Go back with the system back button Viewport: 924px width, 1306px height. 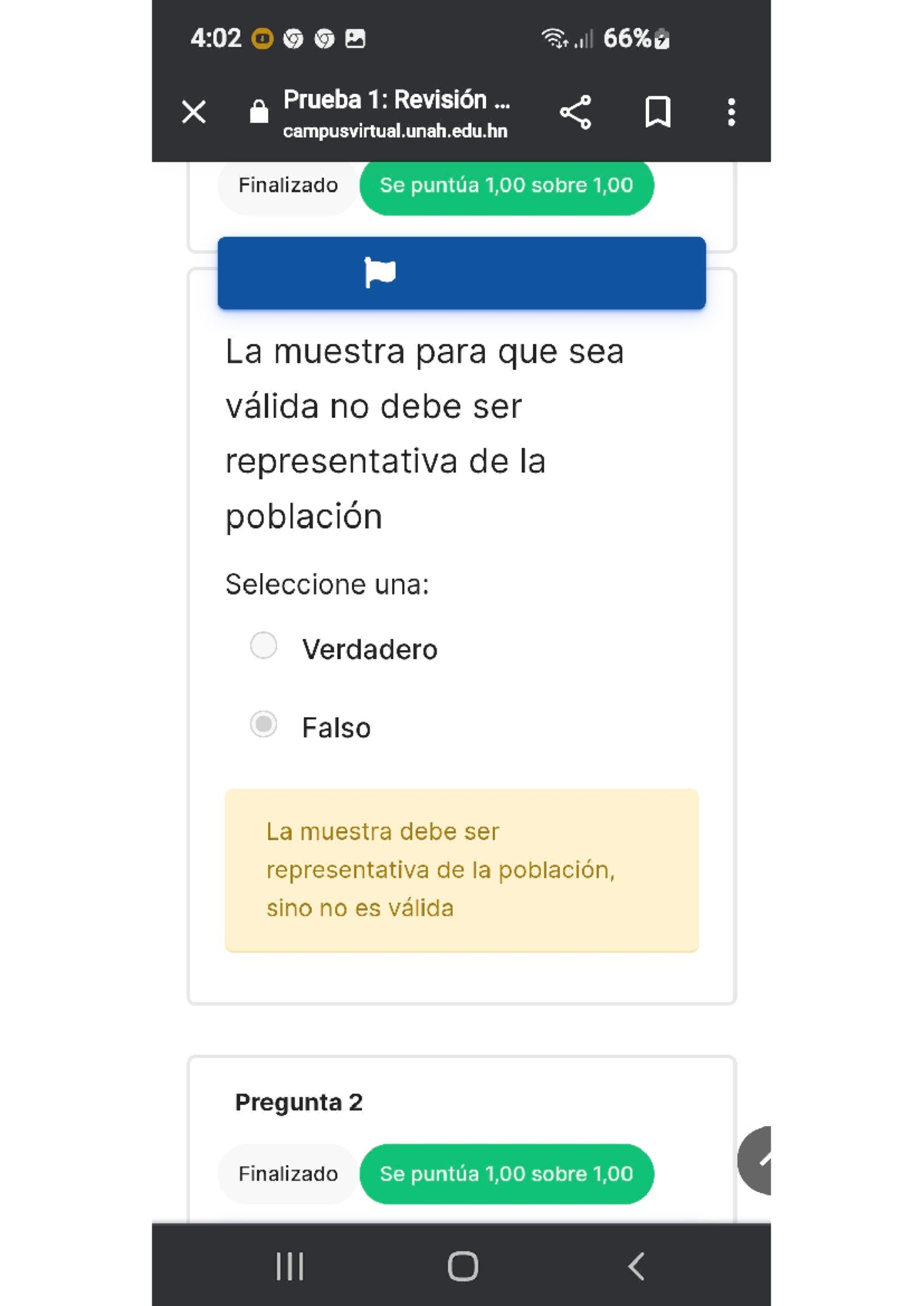tap(636, 1266)
